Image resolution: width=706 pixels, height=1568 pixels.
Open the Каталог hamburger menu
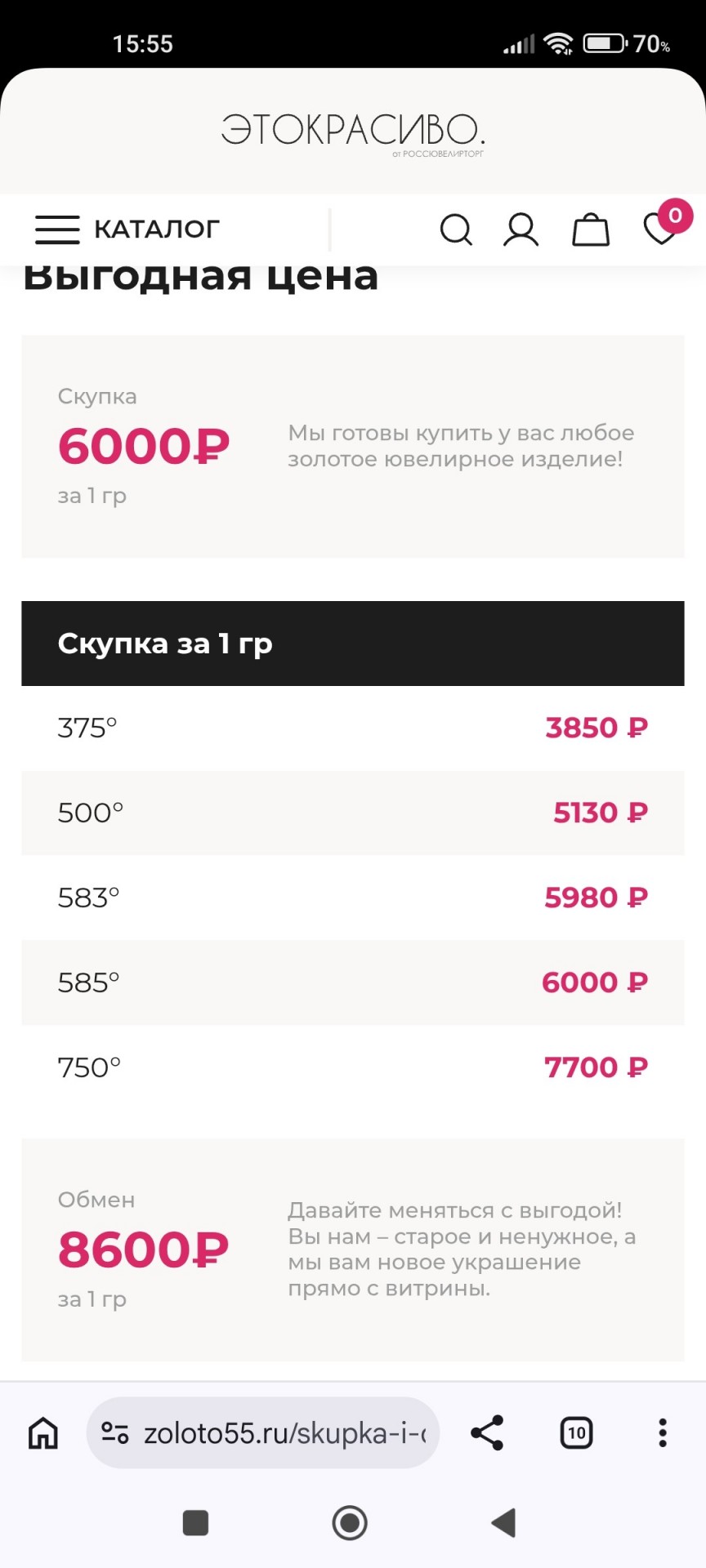click(x=127, y=229)
